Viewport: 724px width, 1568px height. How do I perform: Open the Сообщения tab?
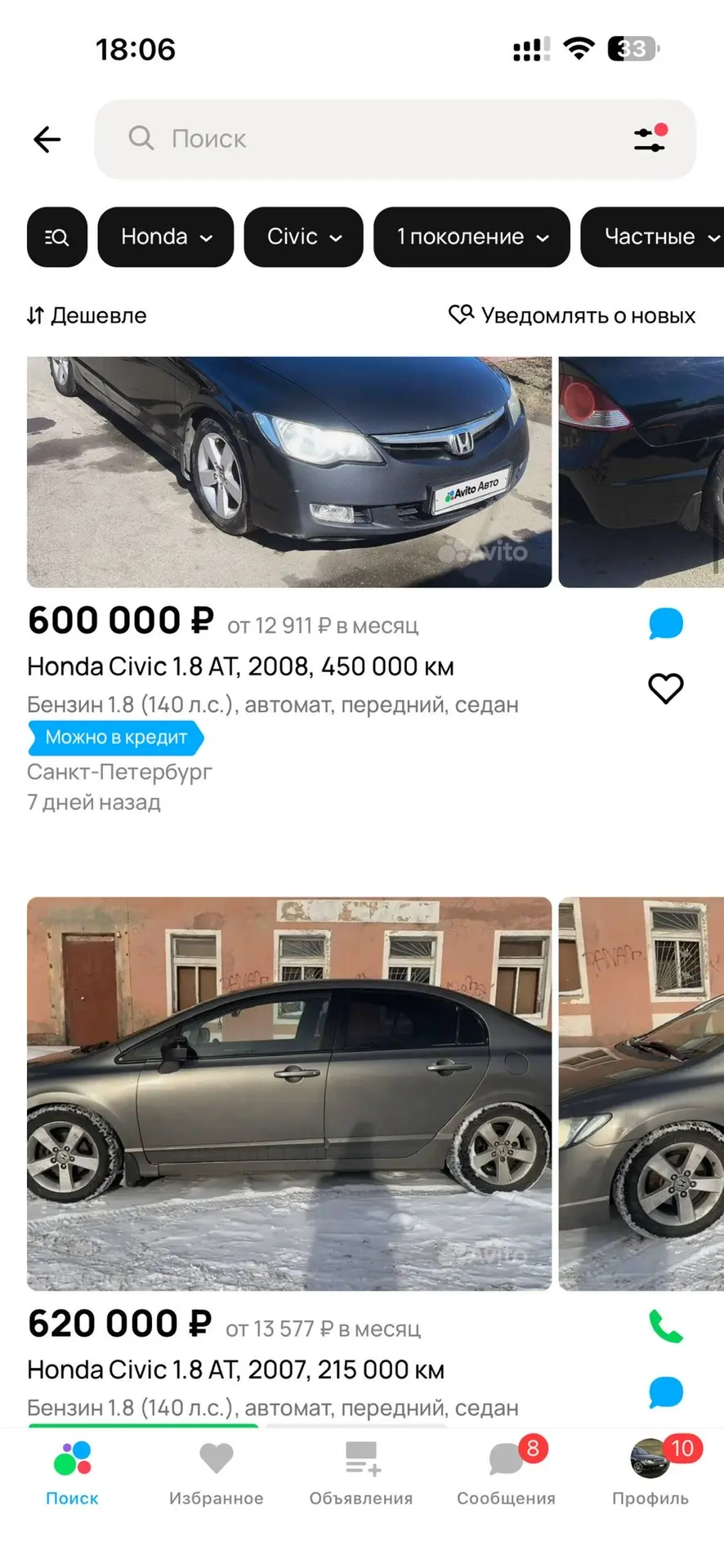click(506, 1474)
